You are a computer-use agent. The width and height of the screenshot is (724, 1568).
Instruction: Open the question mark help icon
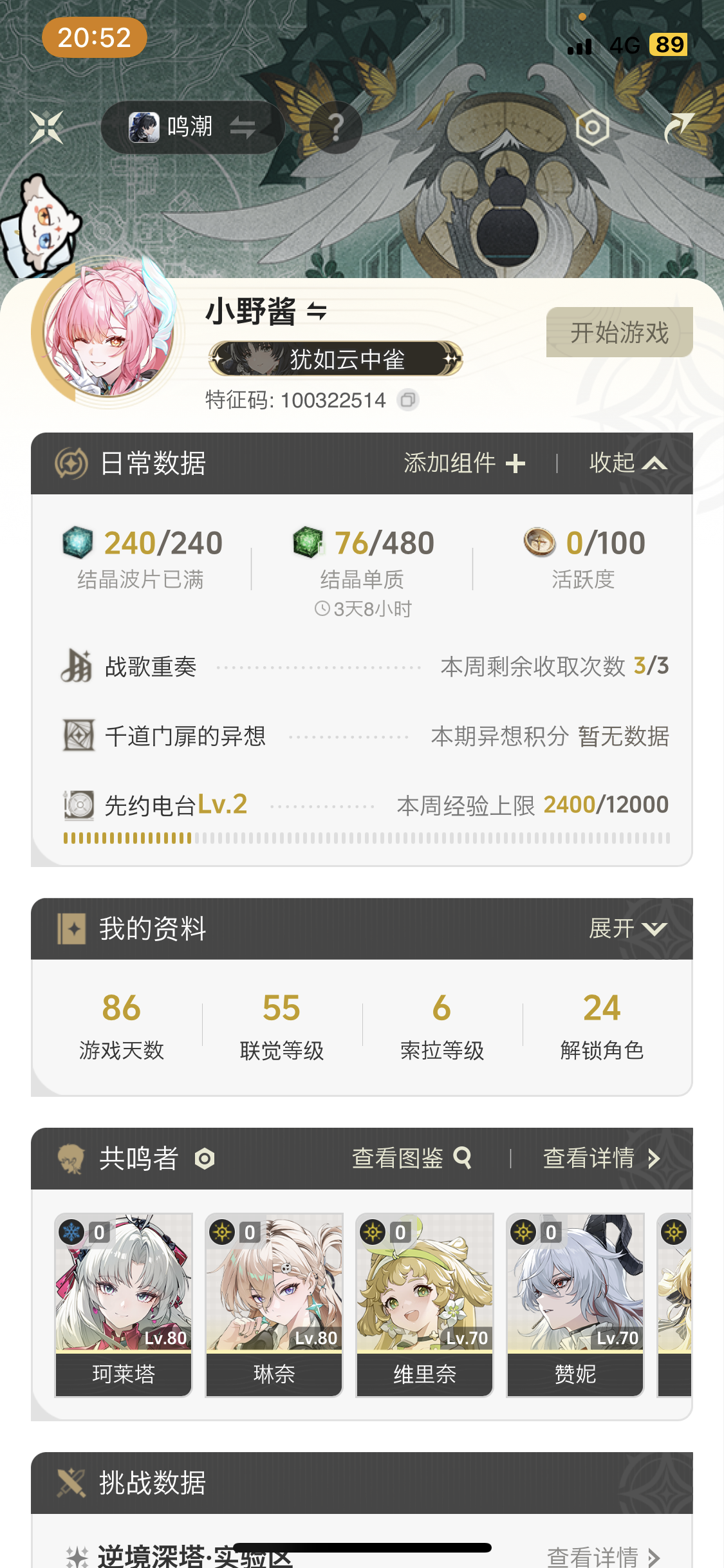[335, 127]
